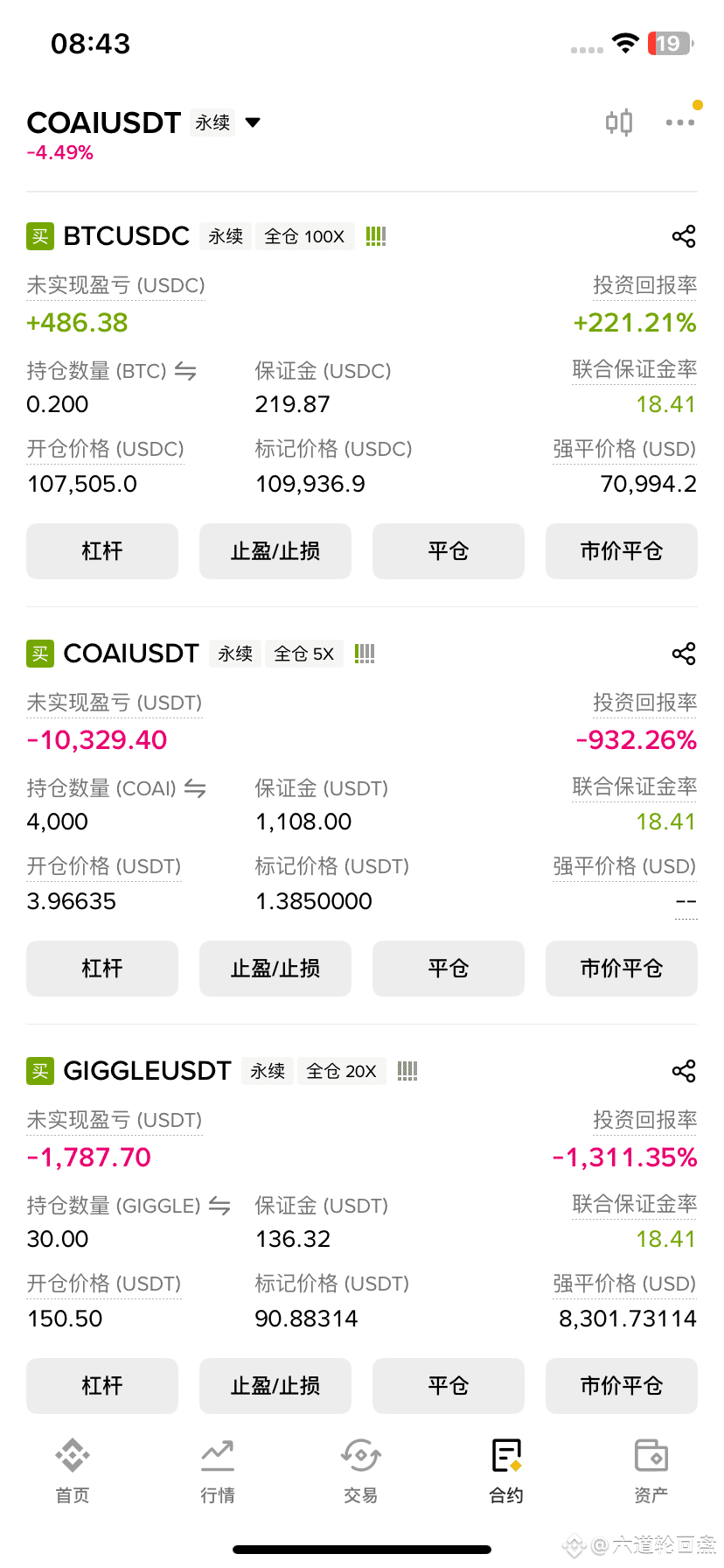The image size is (724, 1568).
Task: Open the 全仓 100X leverage selector for BTCUSDC
Action: tap(305, 235)
